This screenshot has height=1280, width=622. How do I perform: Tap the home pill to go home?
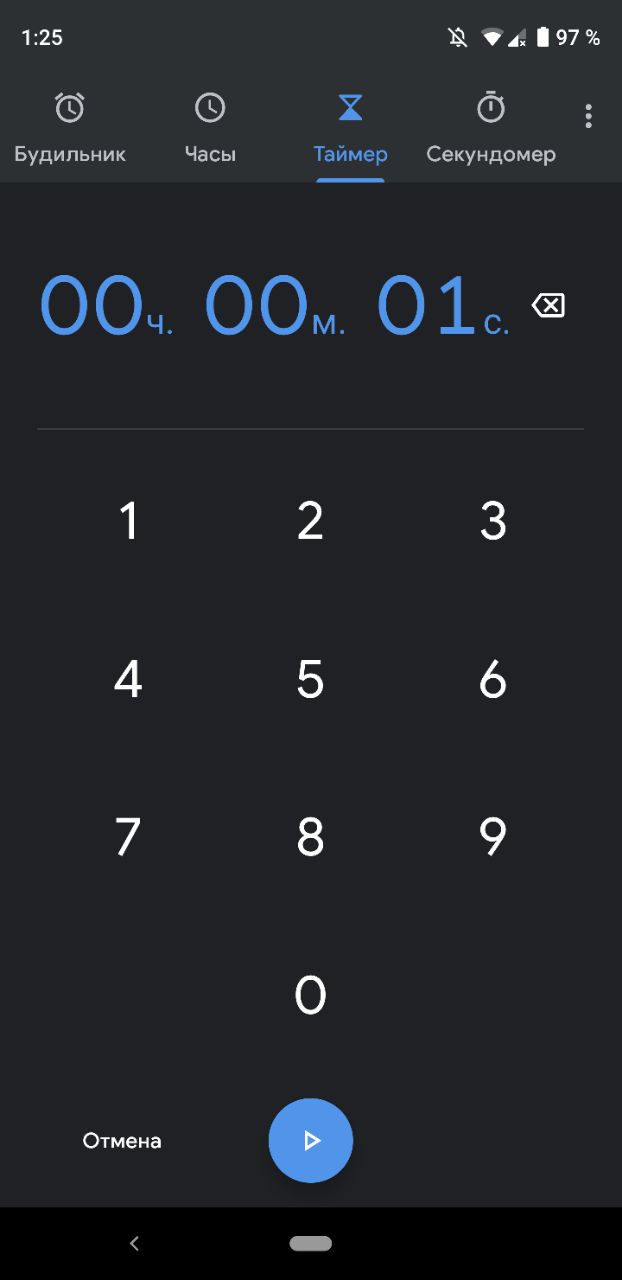coord(311,1244)
